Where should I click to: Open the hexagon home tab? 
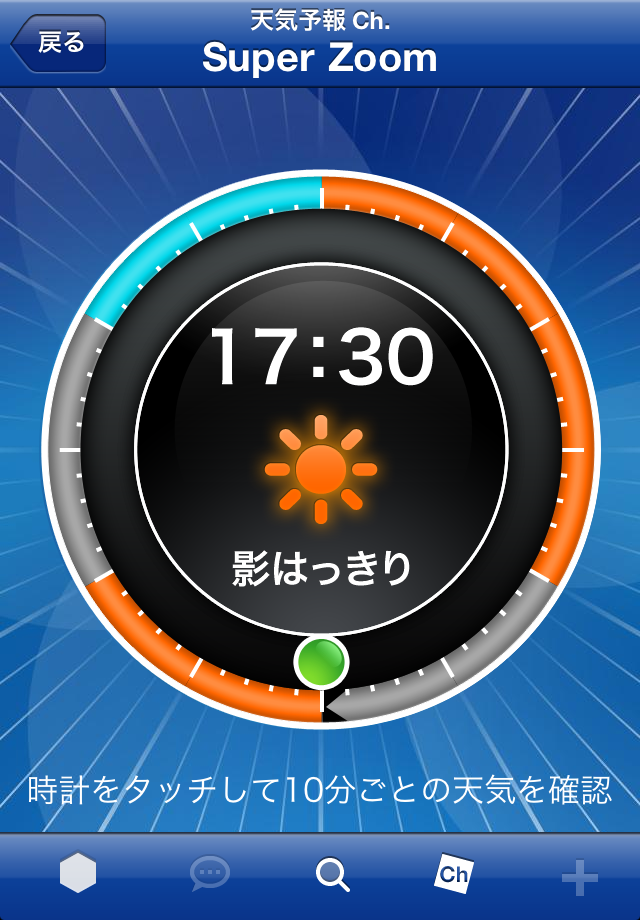pos(78,875)
